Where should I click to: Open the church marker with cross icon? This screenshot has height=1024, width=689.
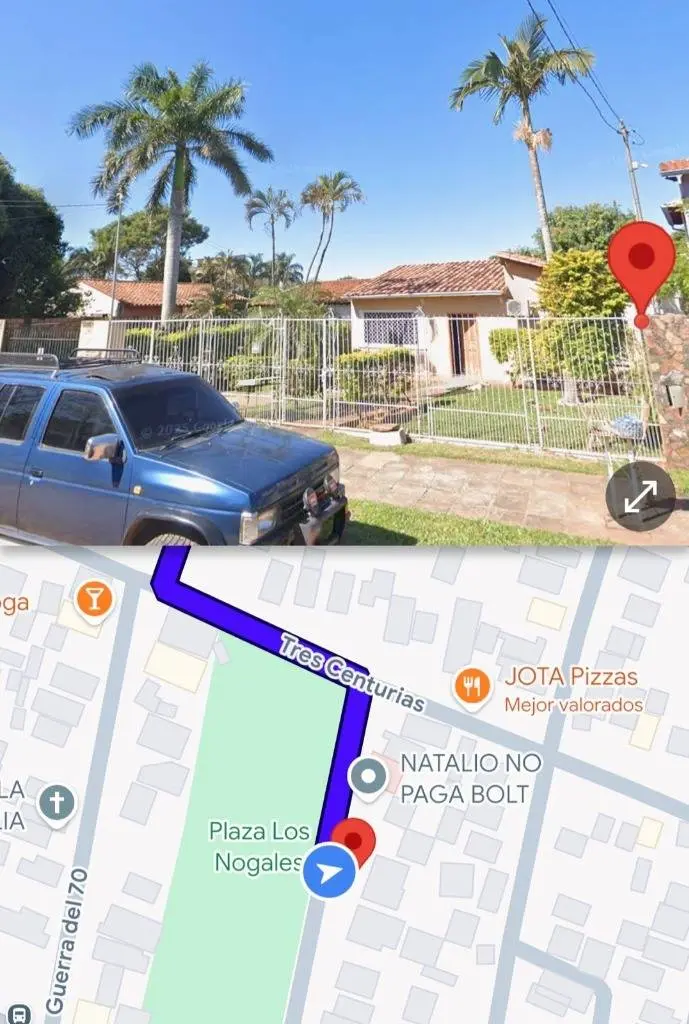57,803
